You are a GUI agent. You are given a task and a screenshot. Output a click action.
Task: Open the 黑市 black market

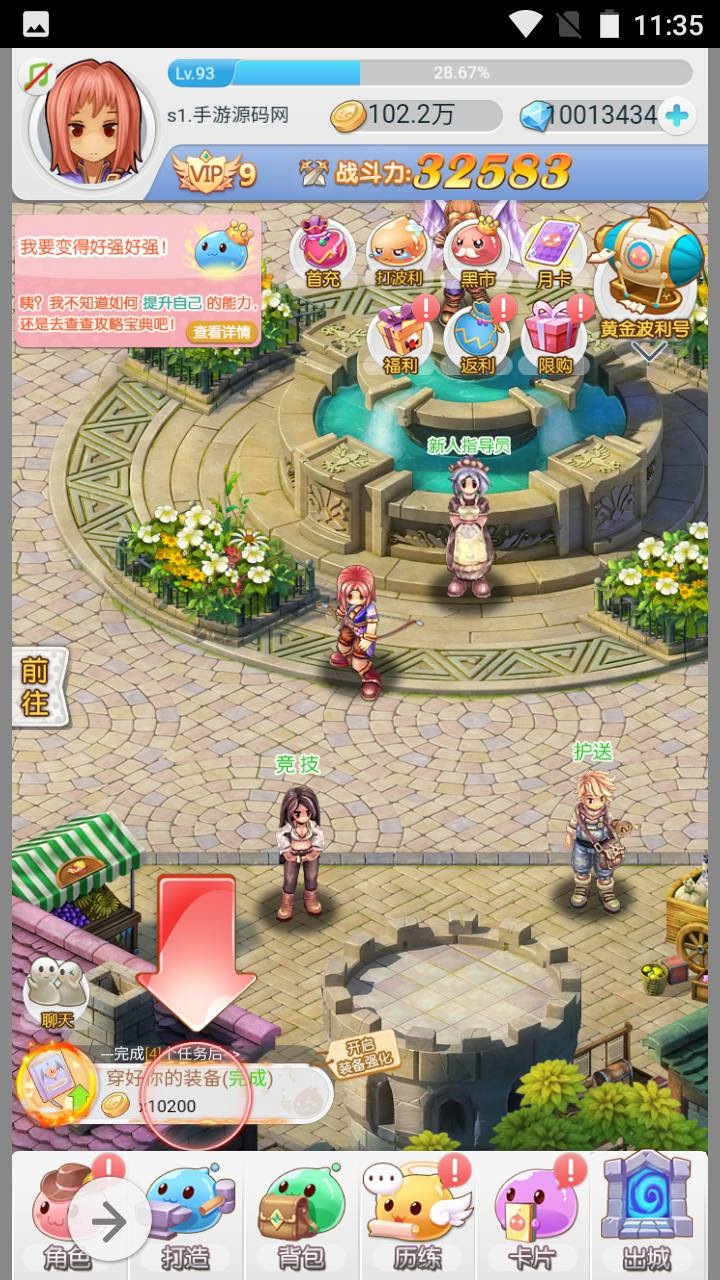476,253
